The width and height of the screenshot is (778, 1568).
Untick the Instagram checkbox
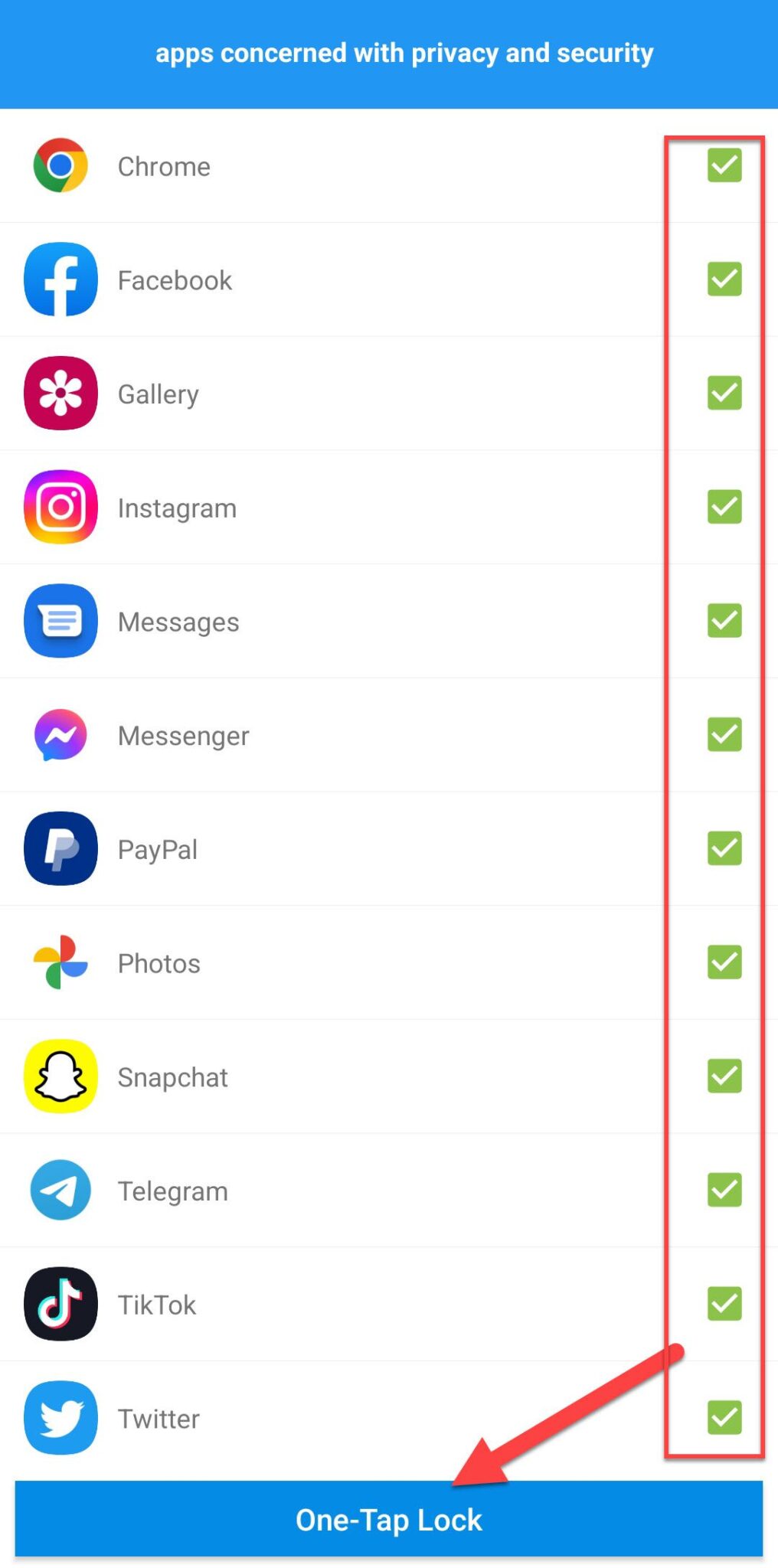[x=724, y=507]
